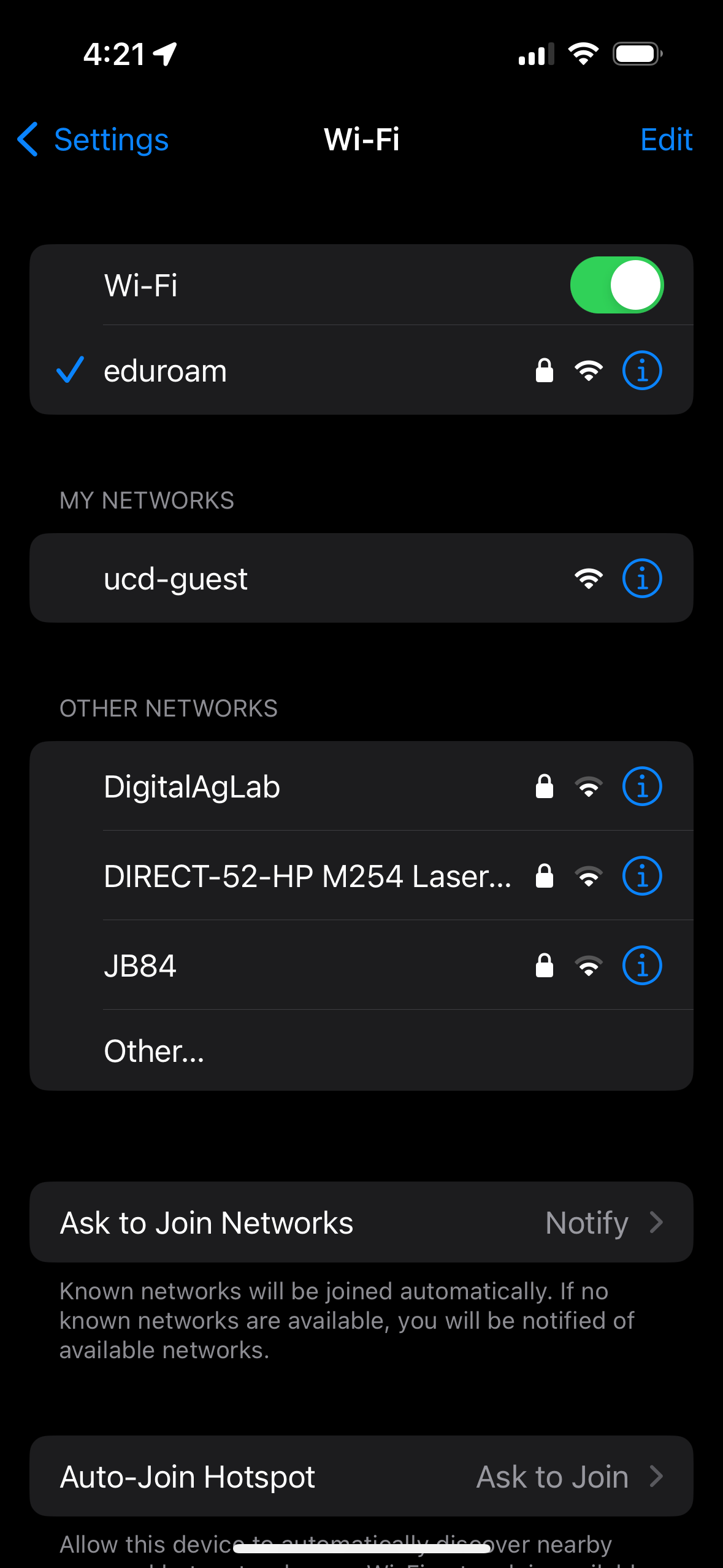Viewport: 723px width, 1568px height.
Task: Open info icon for DigitalAgLab
Action: point(641,786)
